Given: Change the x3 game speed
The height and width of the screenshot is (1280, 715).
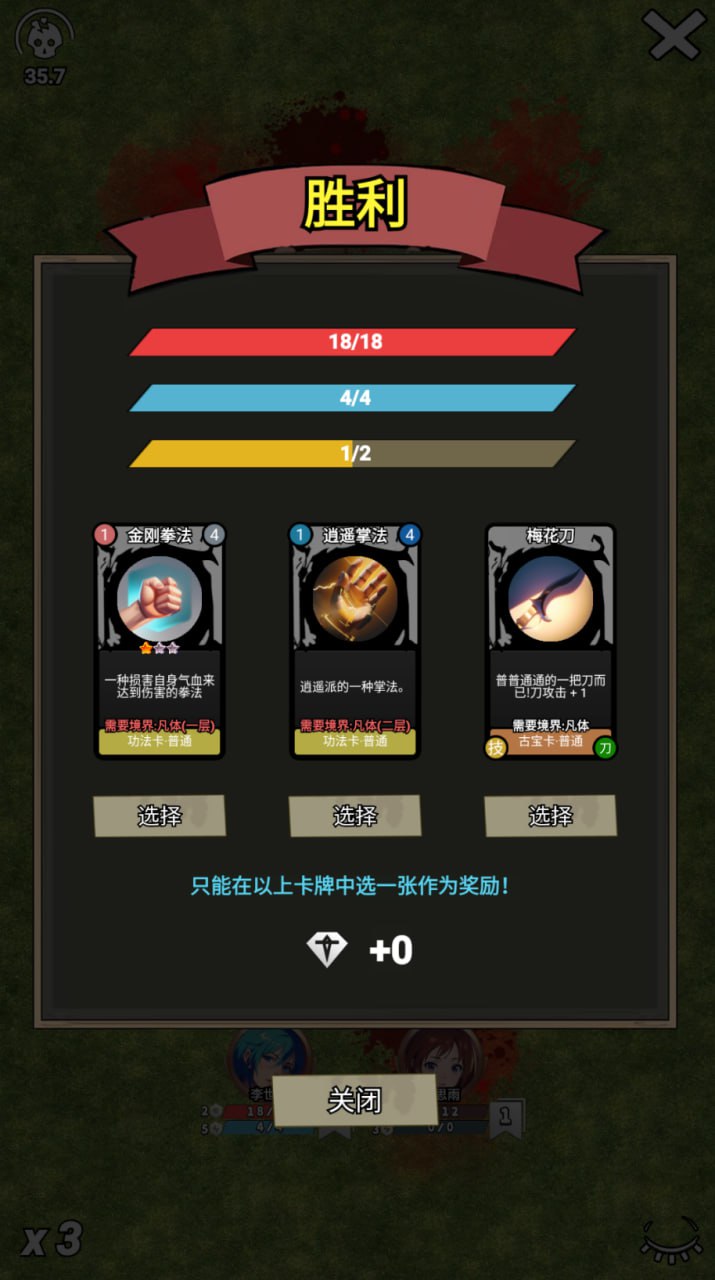Looking at the screenshot, I should pyautogui.click(x=52, y=1240).
